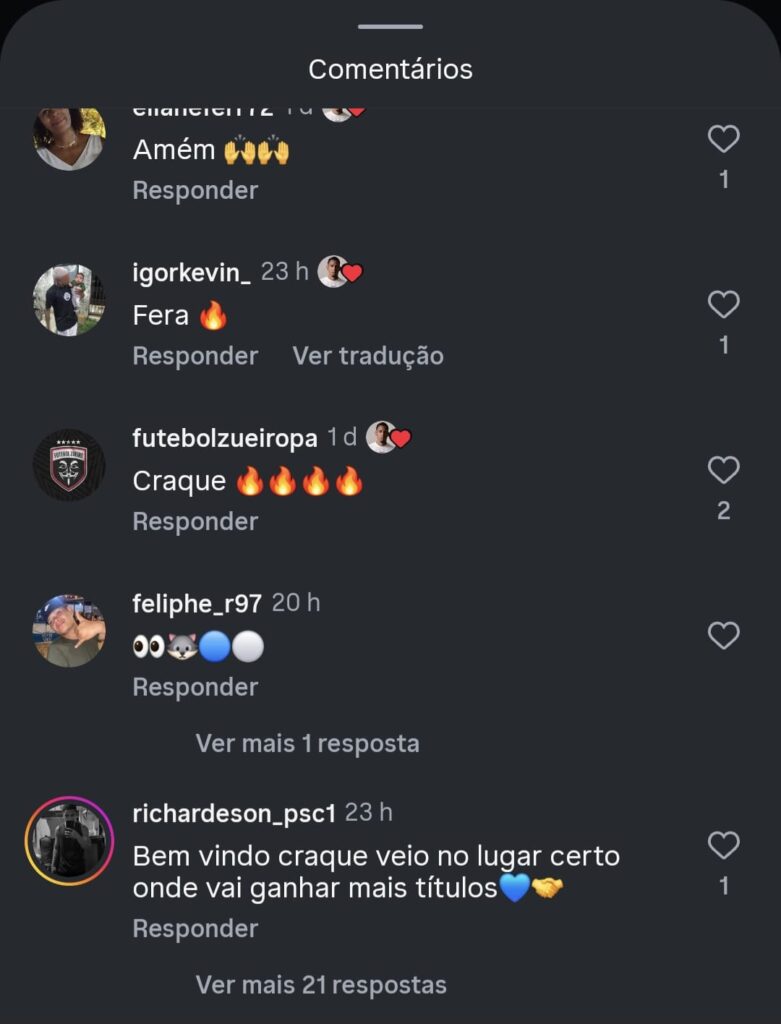Reply to igorkevin_'s comment
Image resolution: width=781 pixels, height=1024 pixels.
point(195,356)
